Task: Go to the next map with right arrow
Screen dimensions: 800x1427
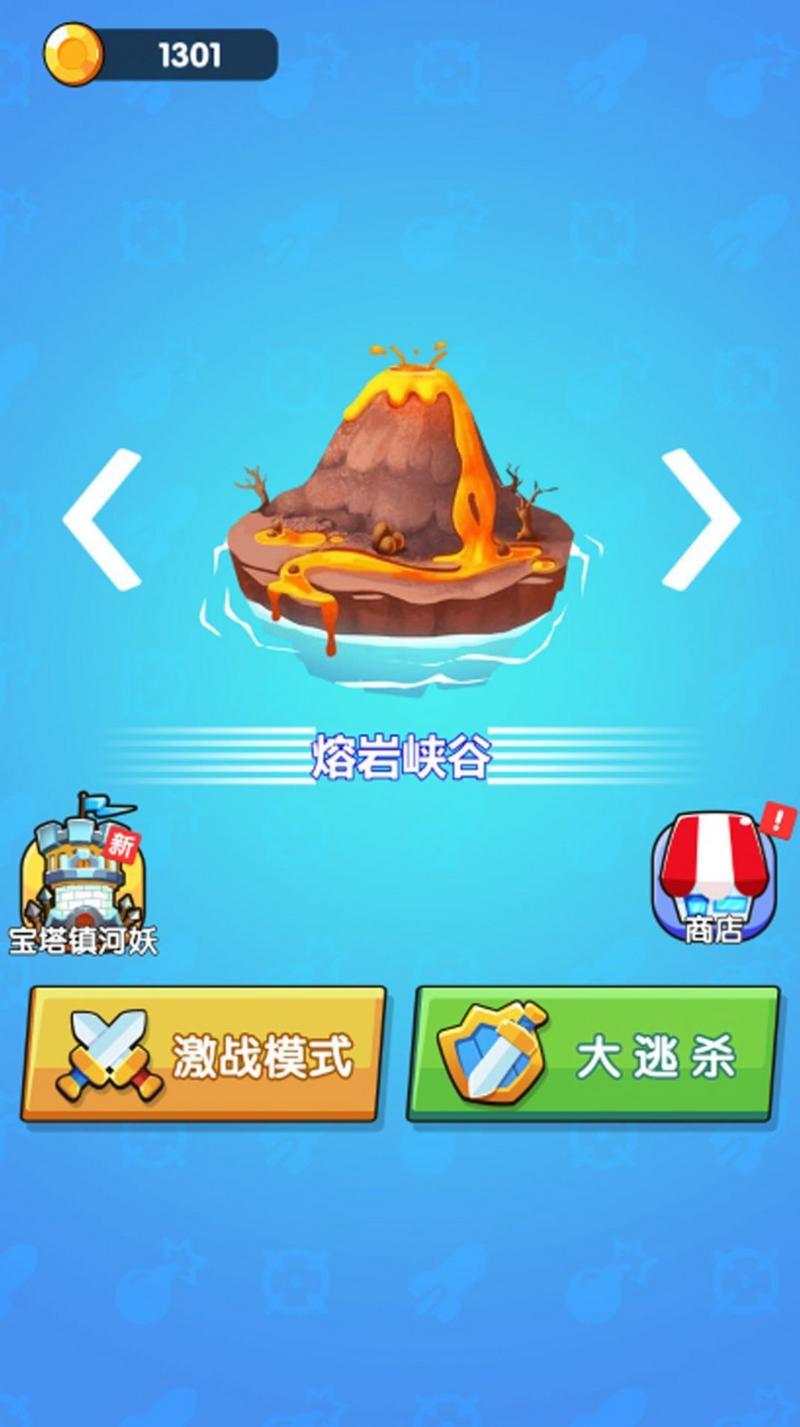Action: coord(700,518)
